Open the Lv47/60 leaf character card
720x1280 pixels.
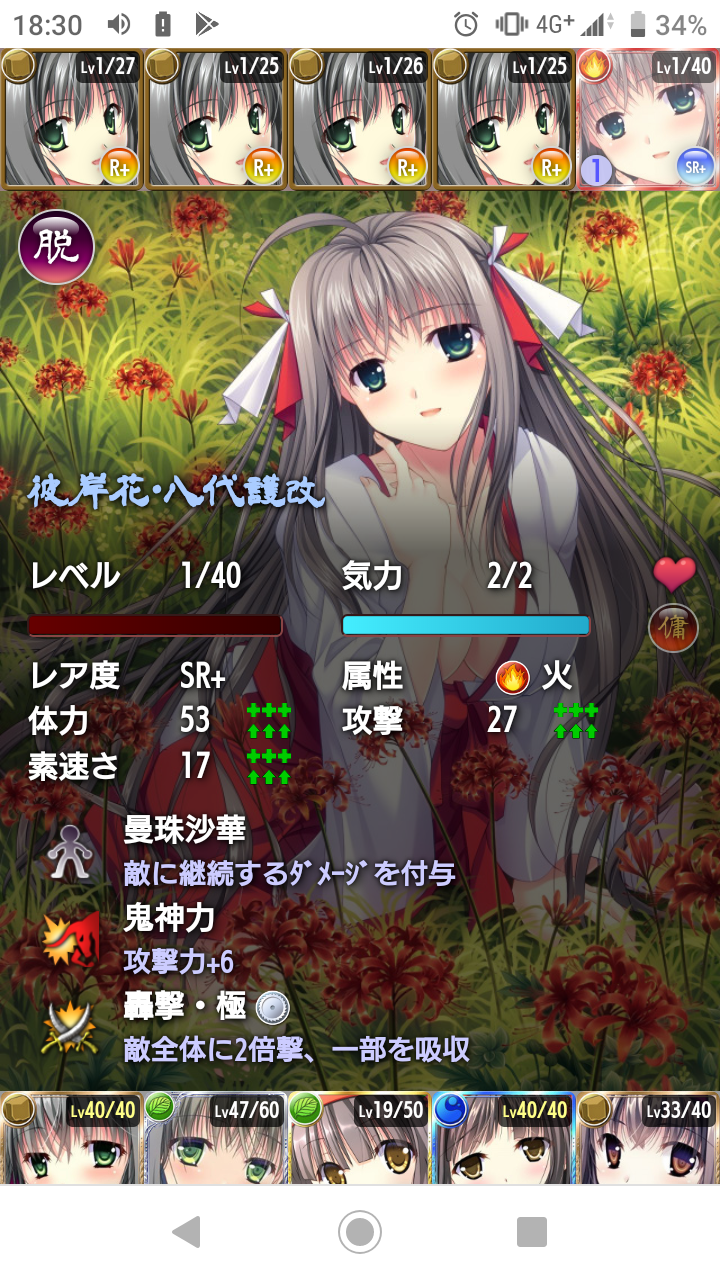point(216,1138)
